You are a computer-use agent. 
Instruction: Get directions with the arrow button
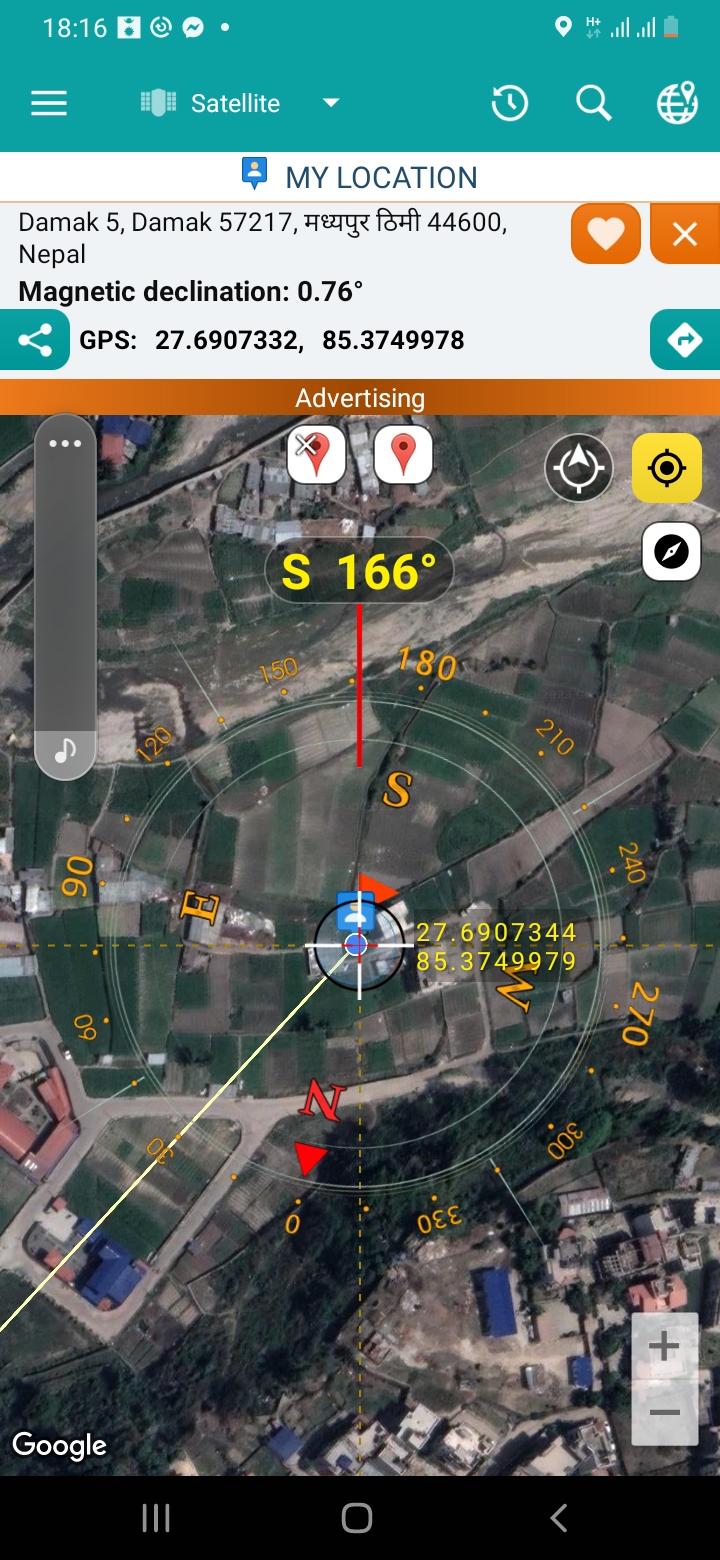685,340
